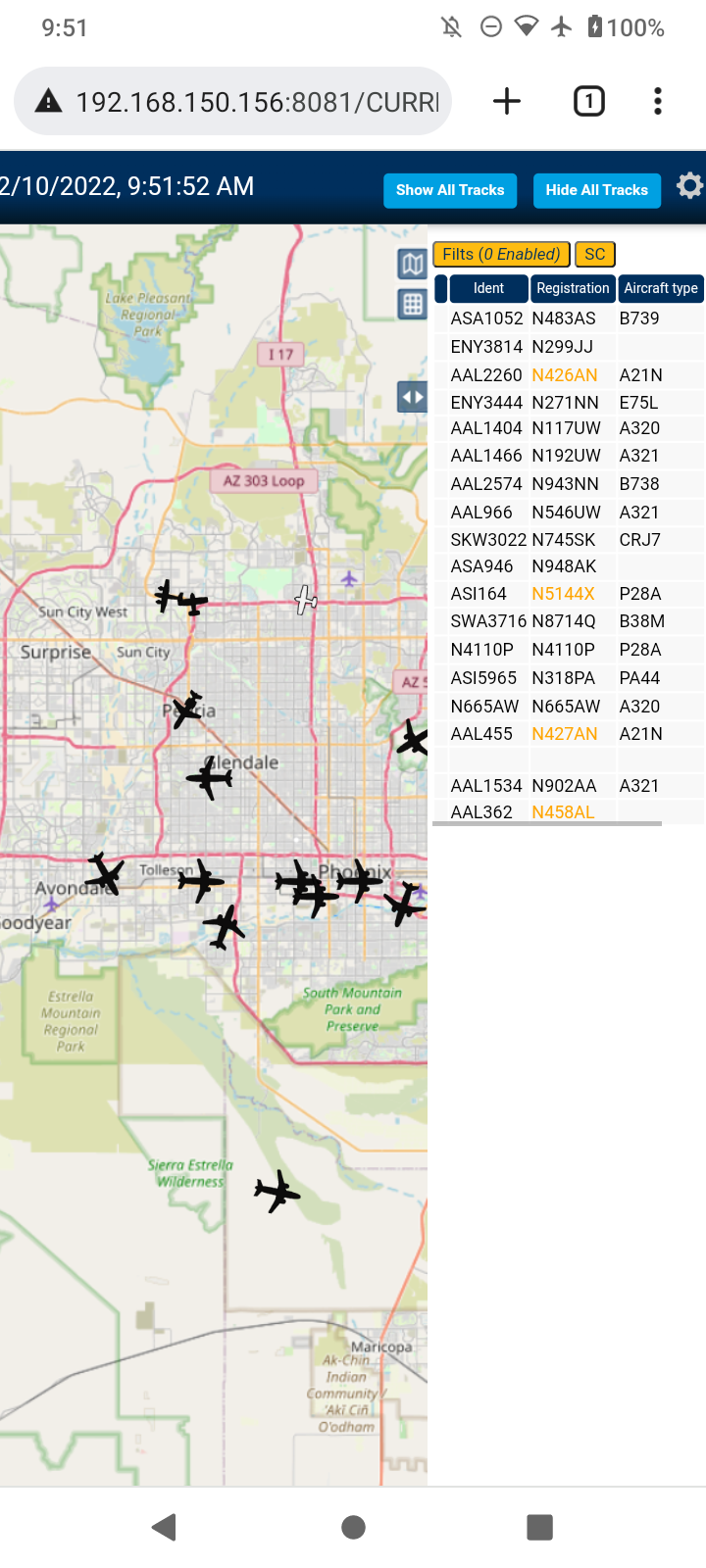Viewport: 706px width, 1568px height.
Task: Open the map layers icon
Action: pos(413,264)
